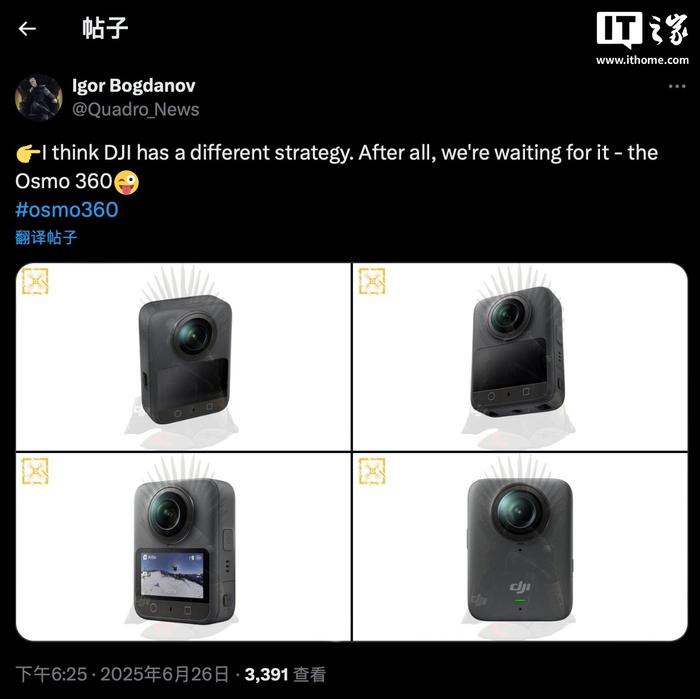The height and width of the screenshot is (699, 700).
Task: Go back using the arrow icon
Action: [27, 28]
